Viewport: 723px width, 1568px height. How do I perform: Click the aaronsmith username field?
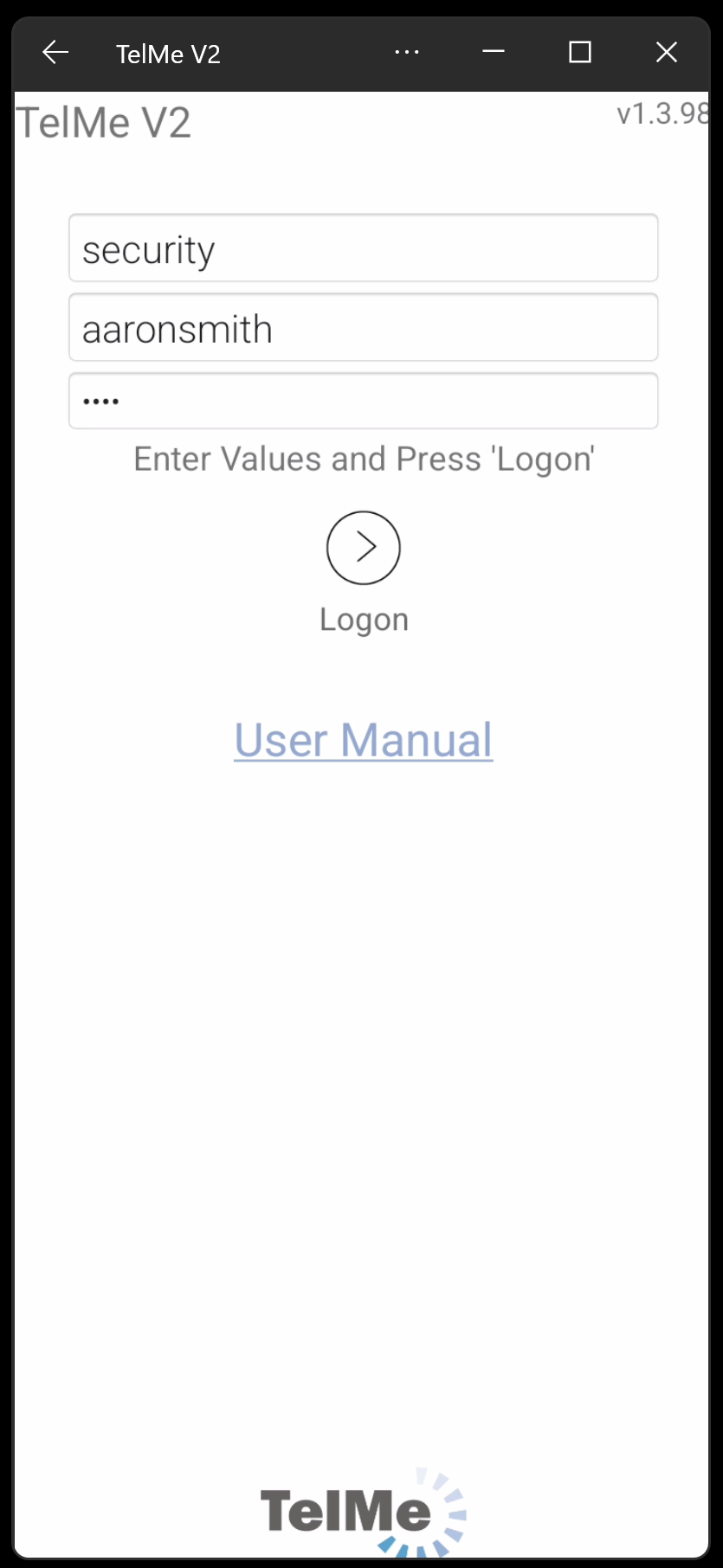tap(363, 328)
